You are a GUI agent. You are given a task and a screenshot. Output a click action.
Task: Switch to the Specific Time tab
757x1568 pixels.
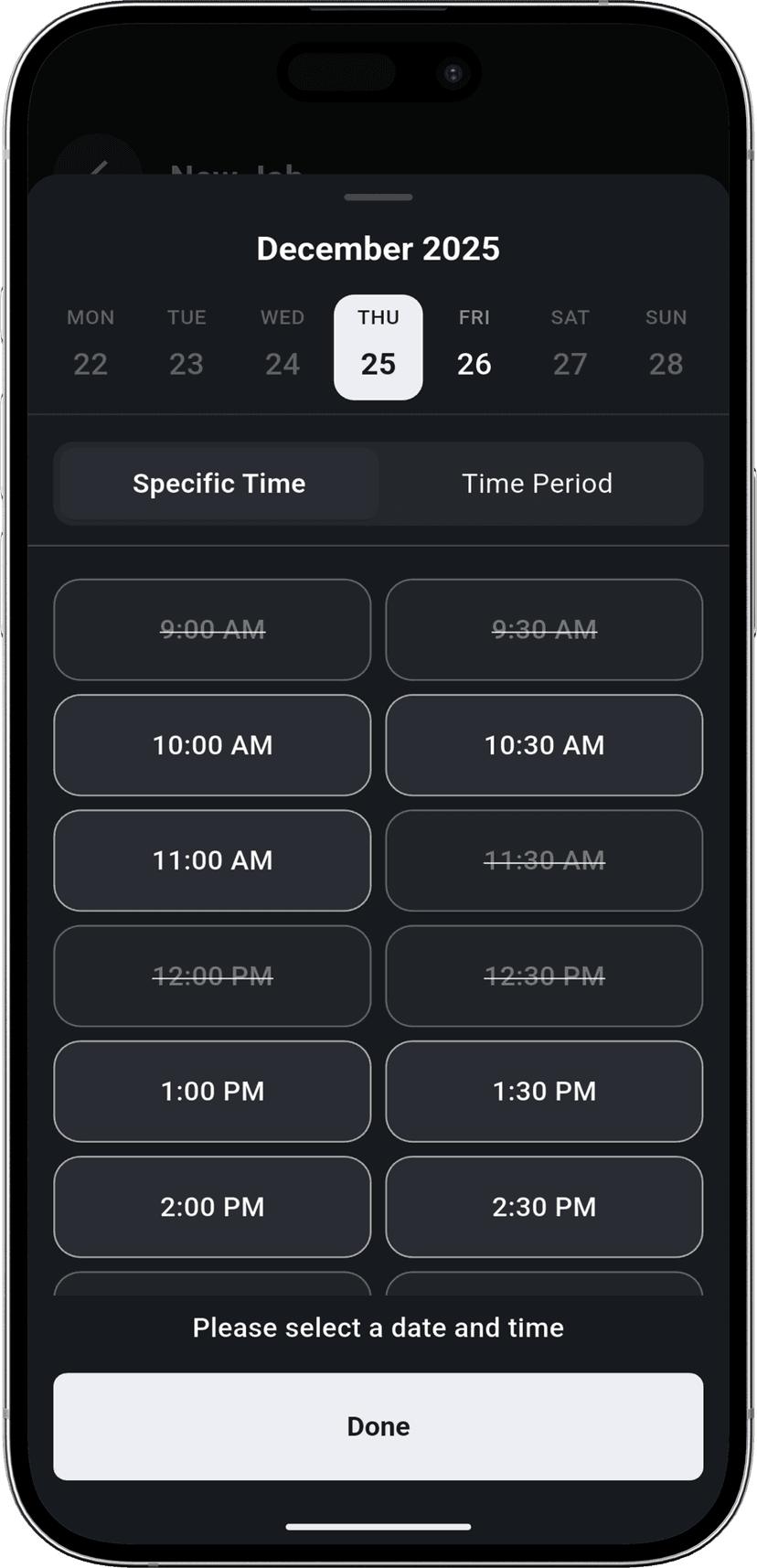coord(219,483)
